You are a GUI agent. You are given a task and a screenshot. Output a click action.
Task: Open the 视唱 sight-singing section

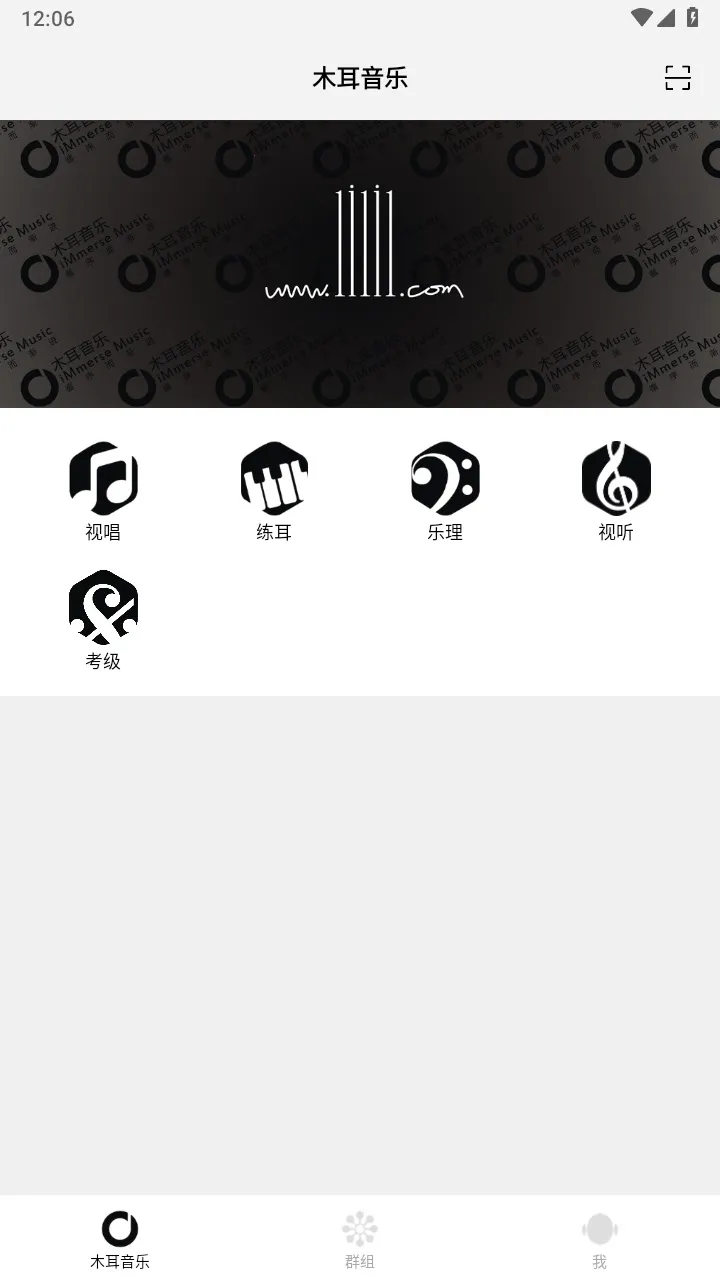(103, 490)
